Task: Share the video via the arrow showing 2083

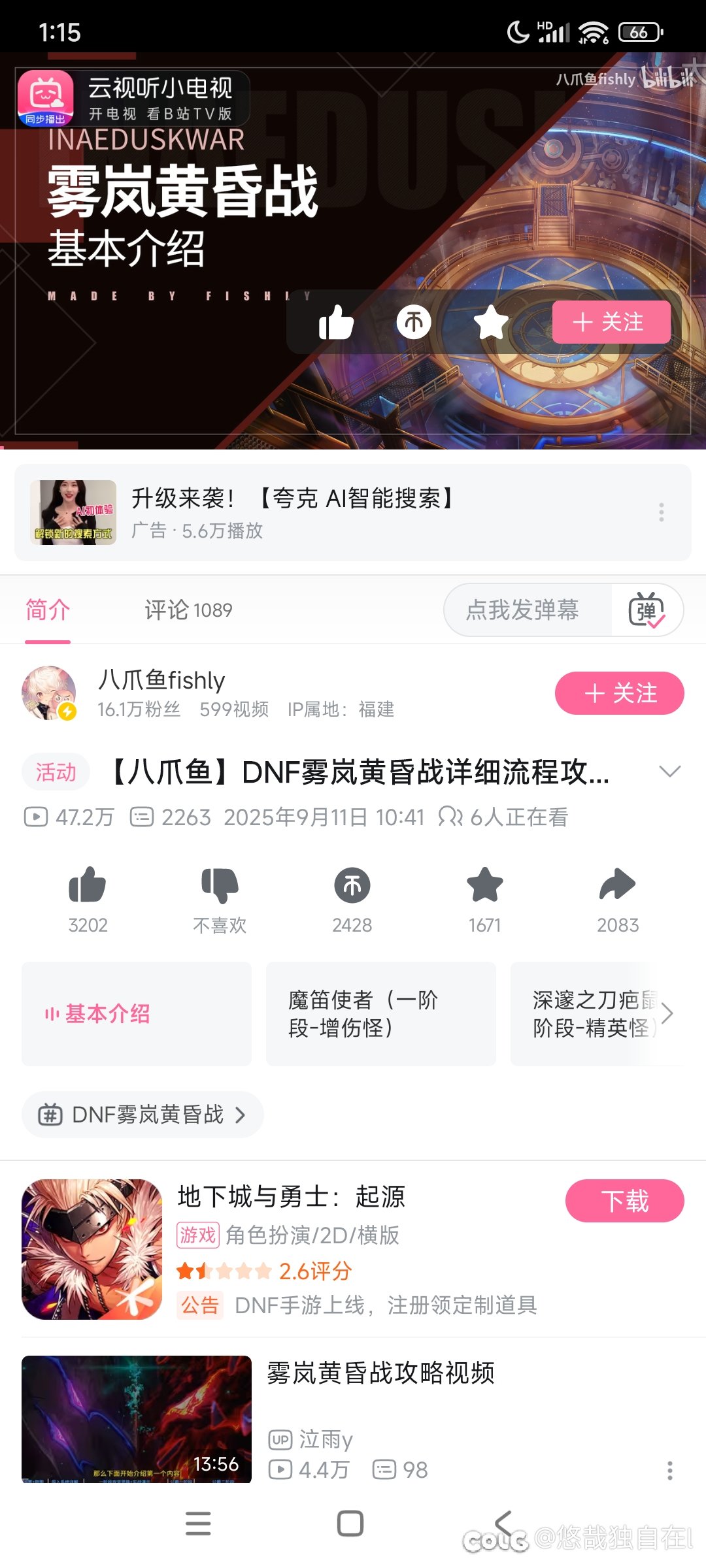Action: pos(617,885)
